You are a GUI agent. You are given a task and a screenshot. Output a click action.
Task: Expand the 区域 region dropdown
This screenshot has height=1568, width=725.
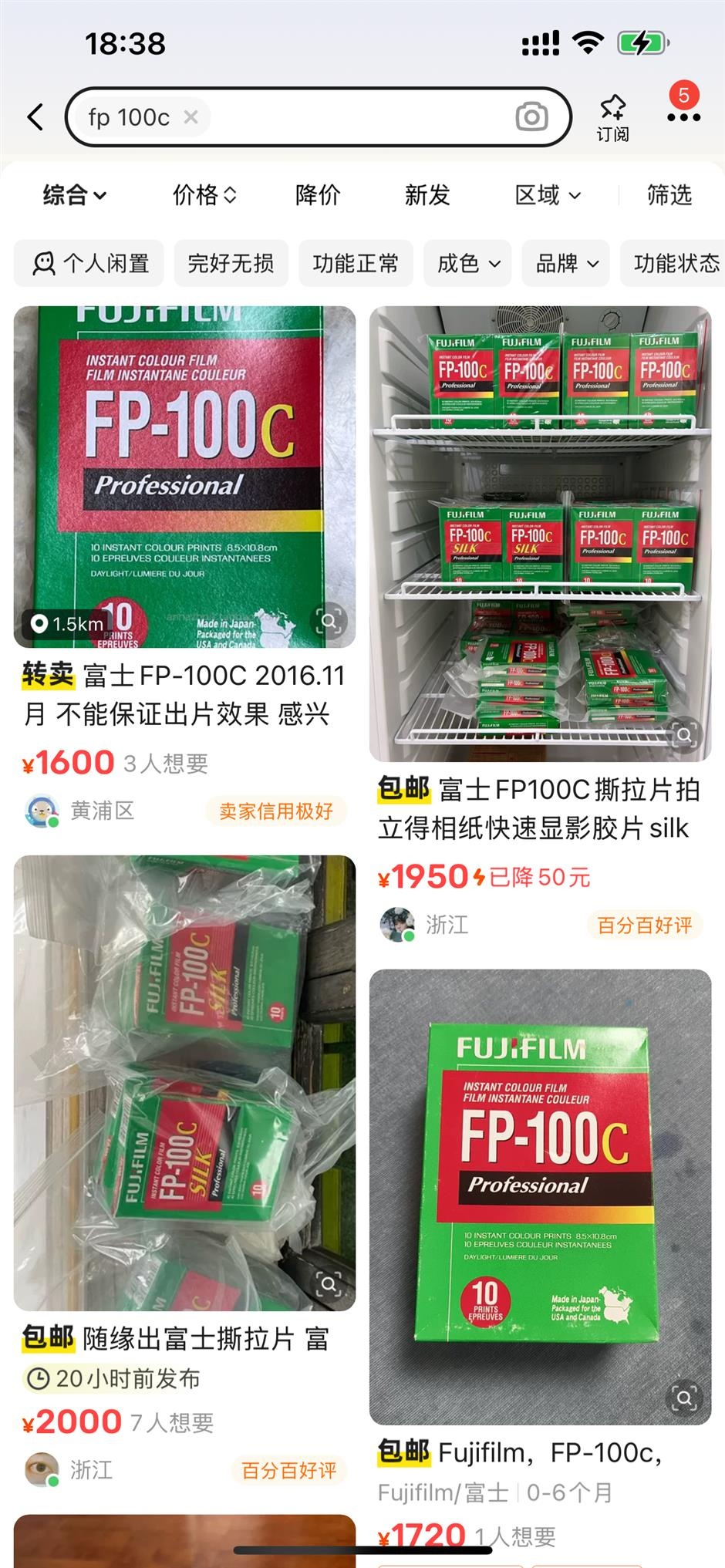pyautogui.click(x=548, y=195)
